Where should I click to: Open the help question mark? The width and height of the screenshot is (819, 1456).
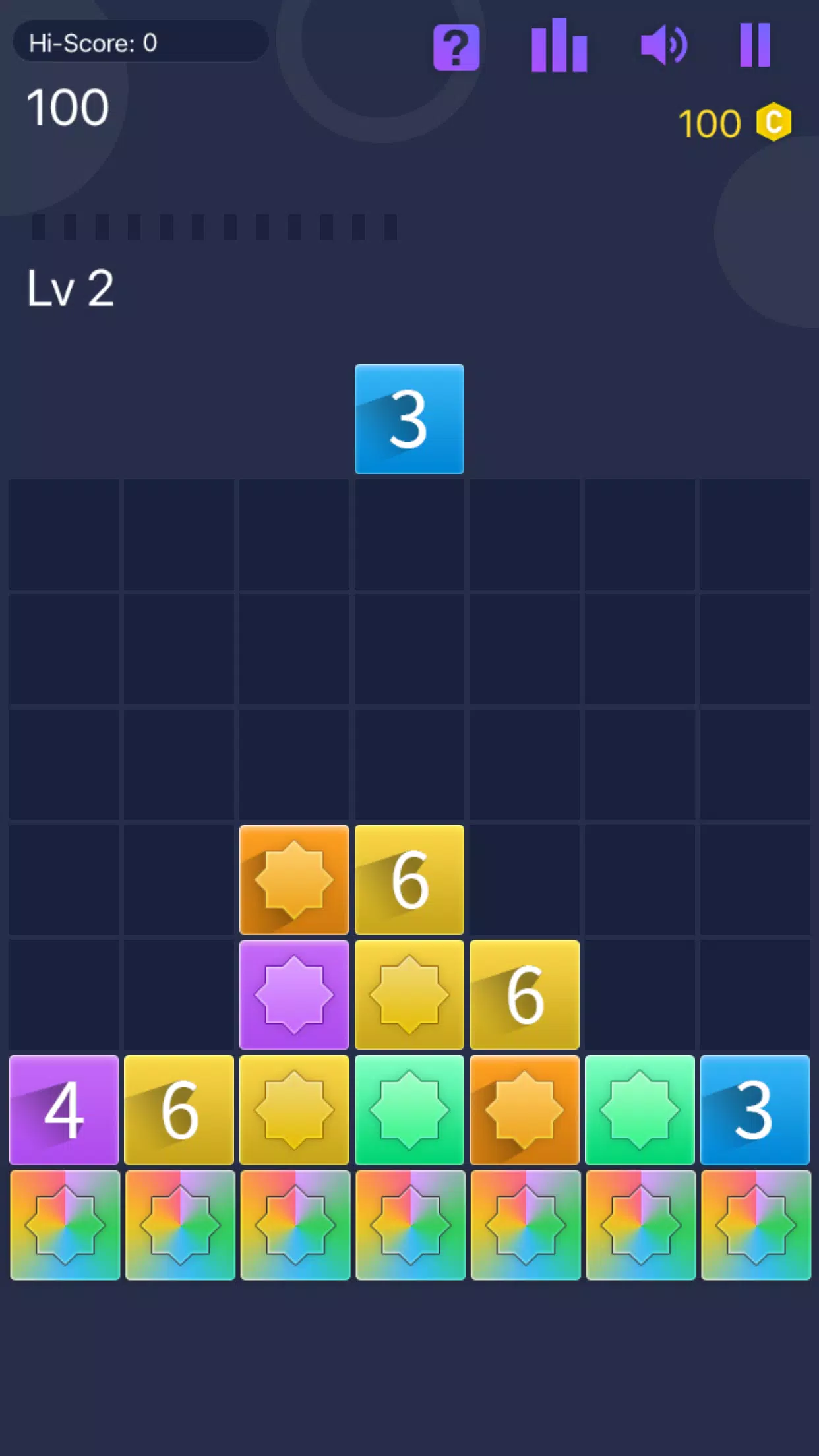(456, 47)
